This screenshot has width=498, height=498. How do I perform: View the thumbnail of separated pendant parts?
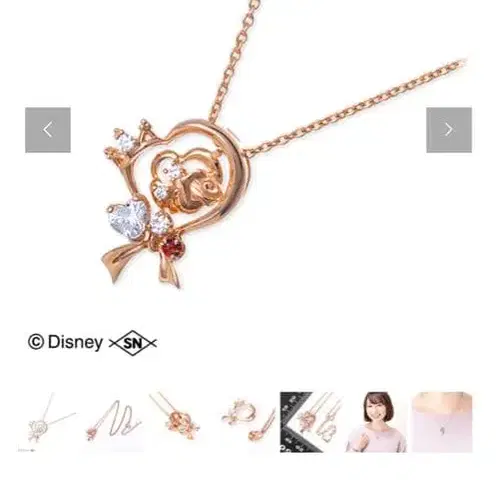click(x=245, y=422)
